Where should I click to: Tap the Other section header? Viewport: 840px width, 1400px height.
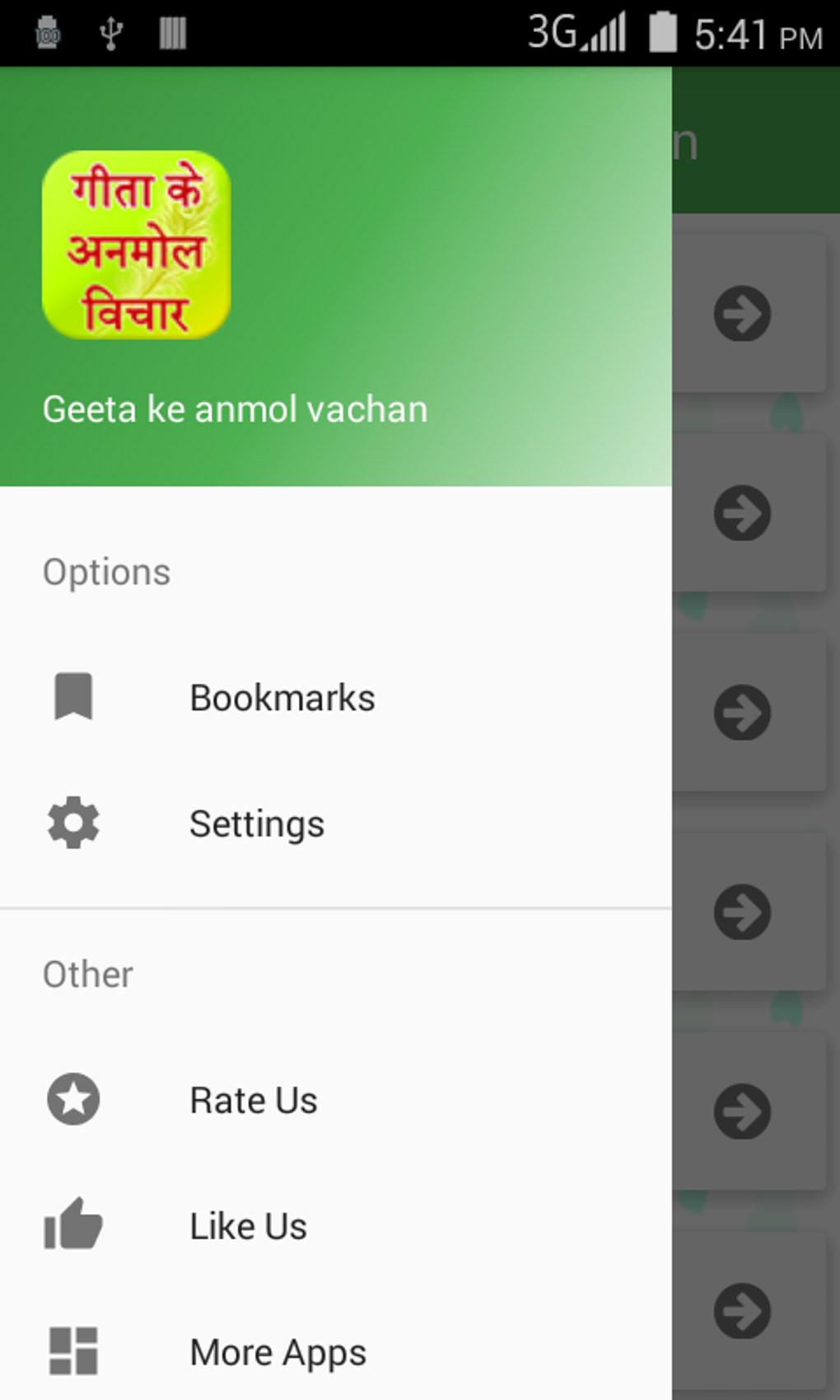87,973
